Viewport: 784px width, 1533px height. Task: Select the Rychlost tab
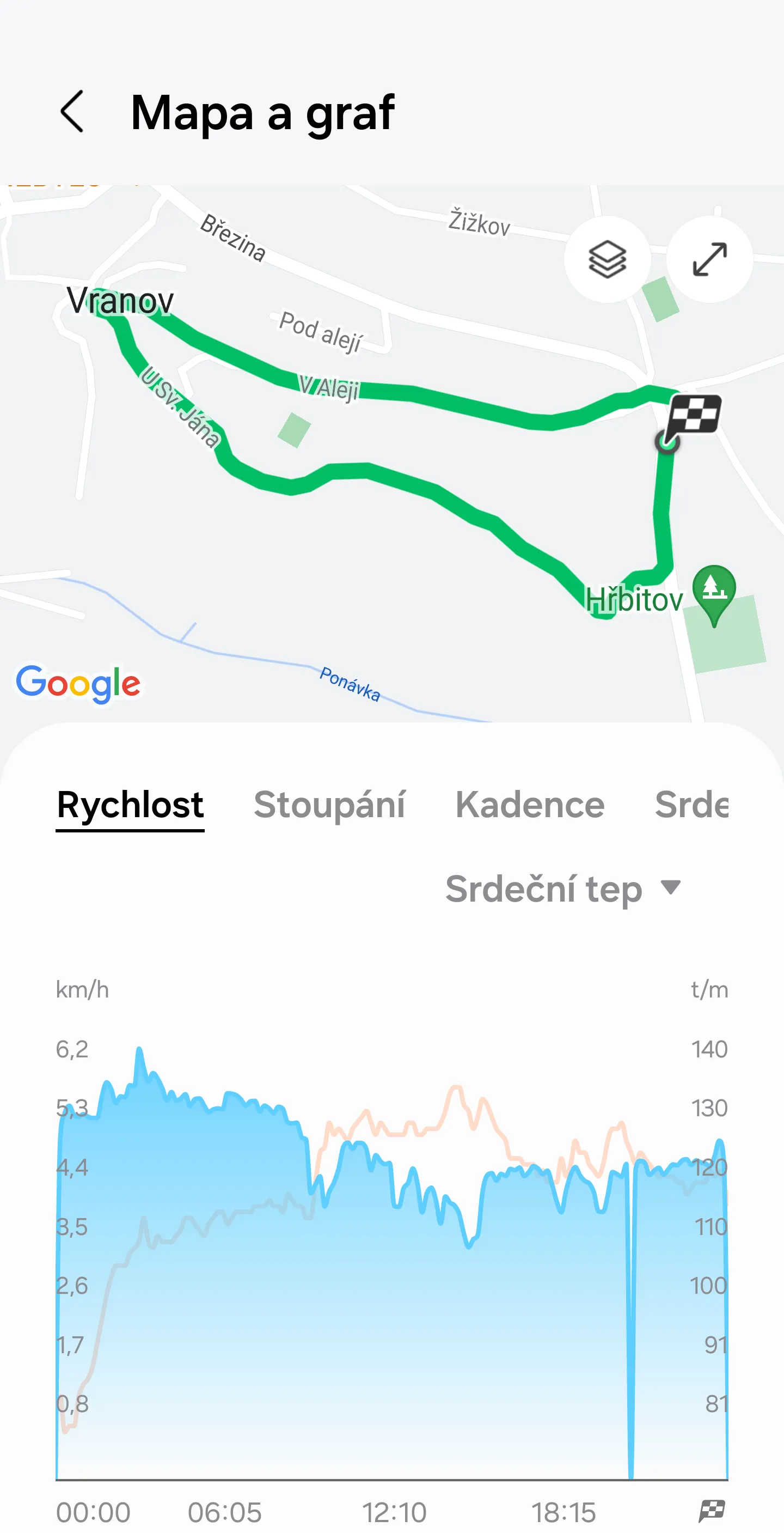pos(130,805)
